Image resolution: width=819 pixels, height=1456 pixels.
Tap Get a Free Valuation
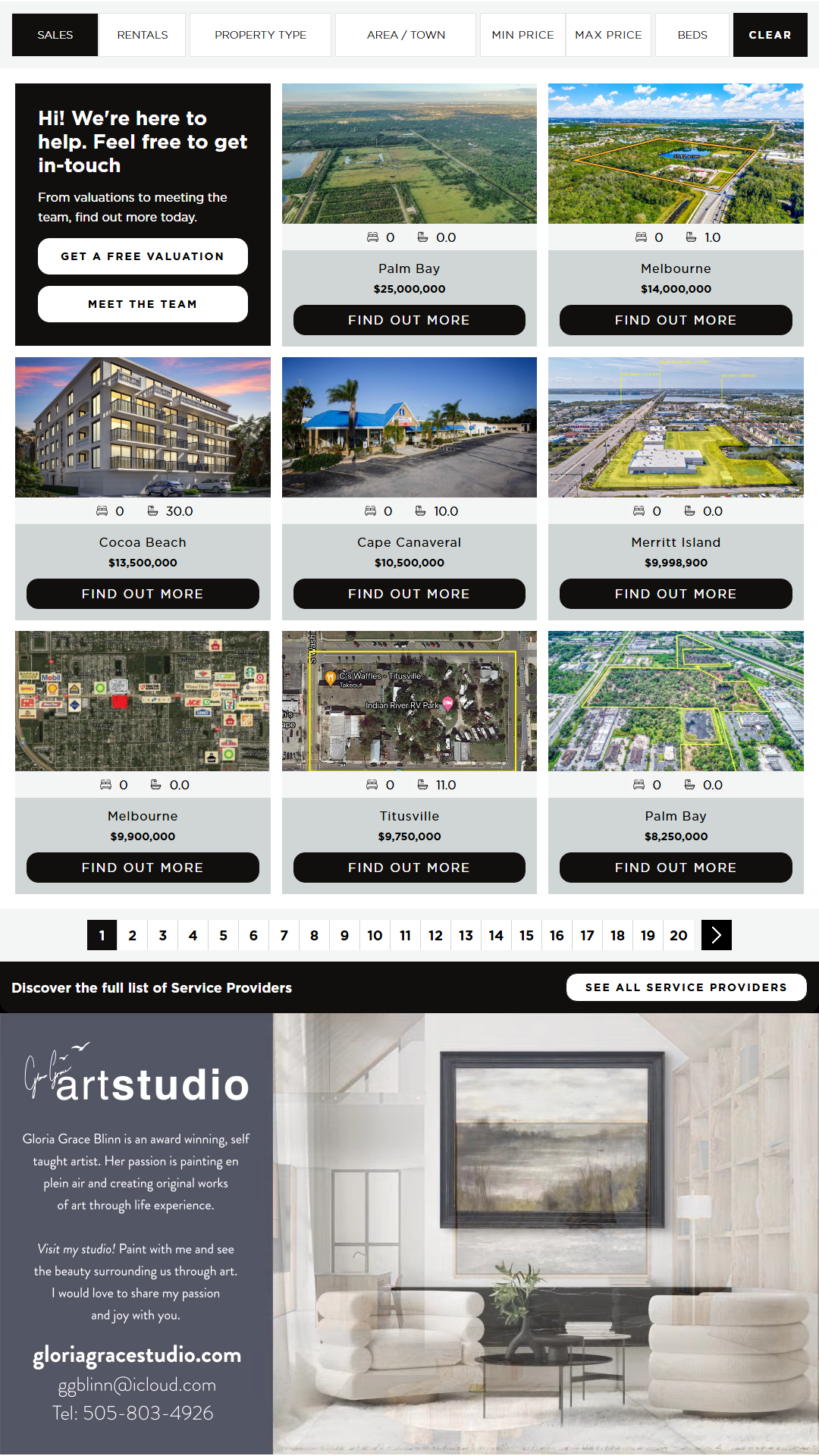pos(143,256)
